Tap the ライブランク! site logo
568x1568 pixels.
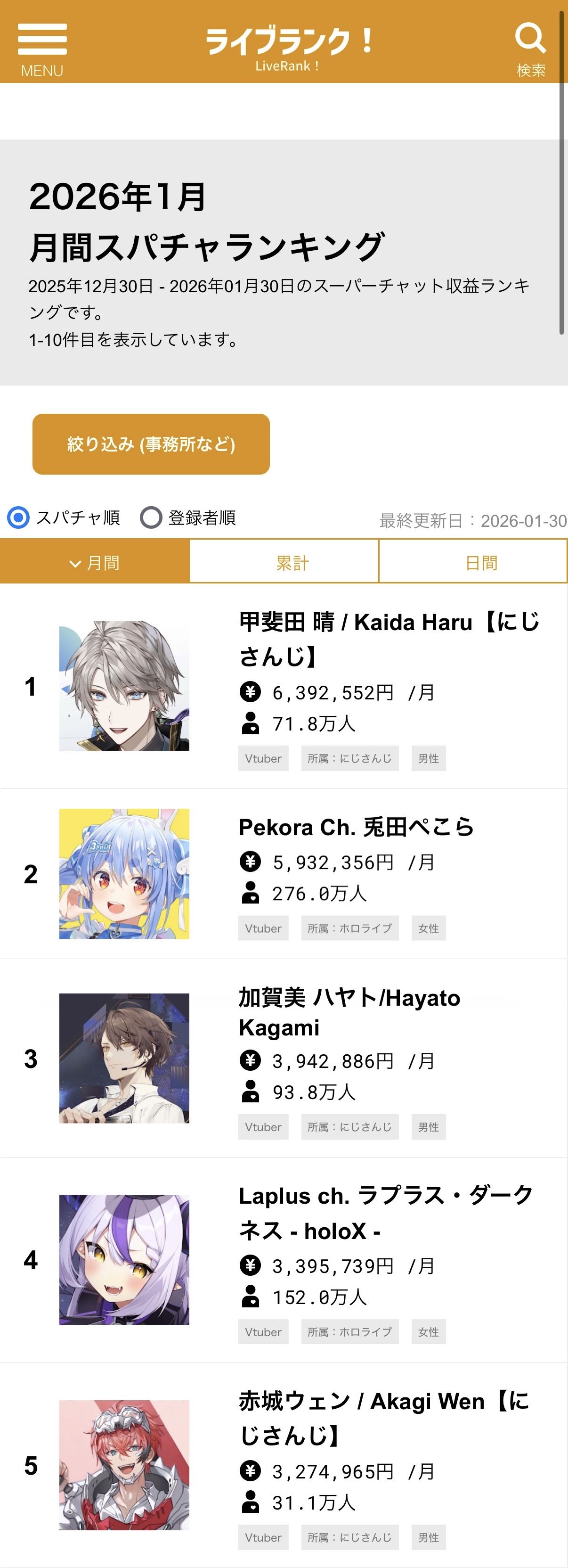[x=288, y=49]
